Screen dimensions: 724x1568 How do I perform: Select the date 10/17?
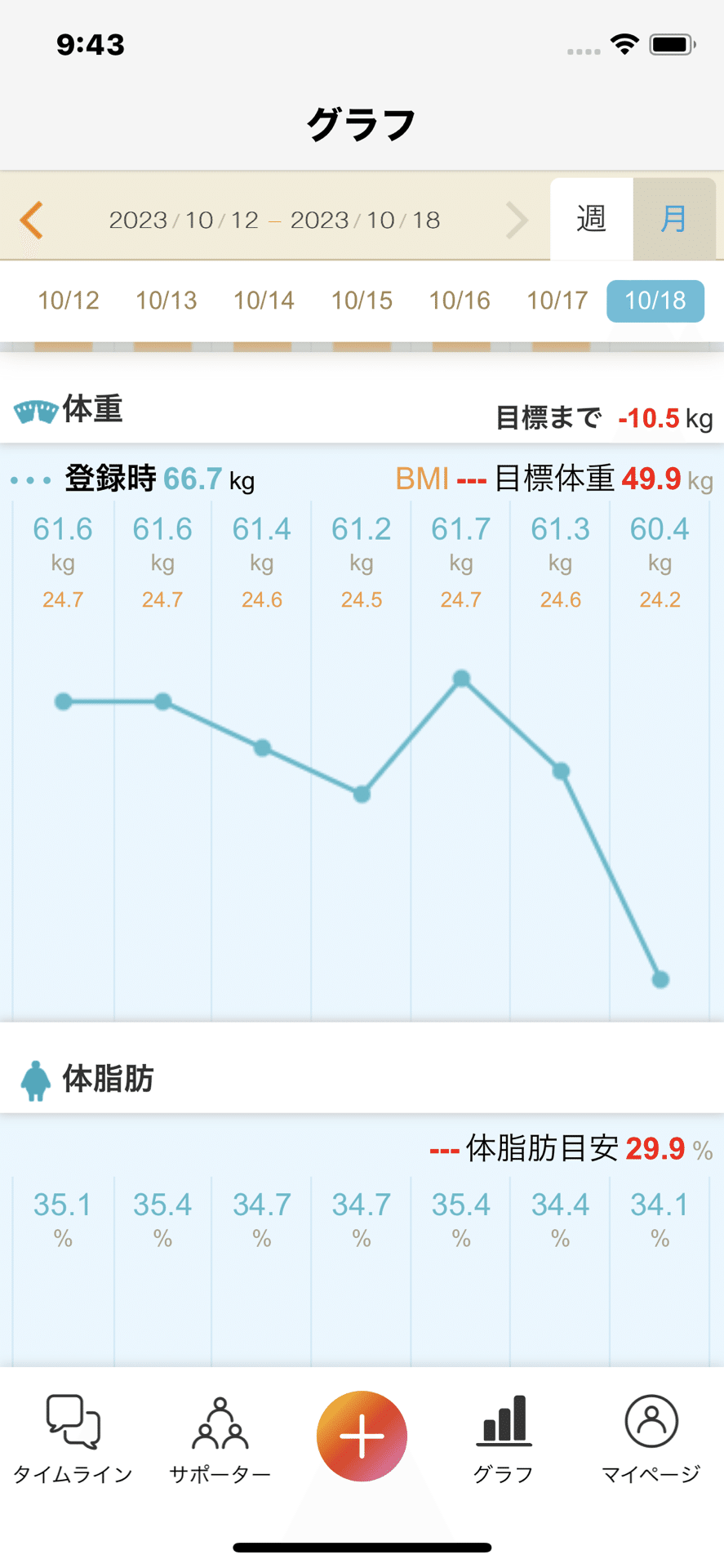tap(557, 301)
